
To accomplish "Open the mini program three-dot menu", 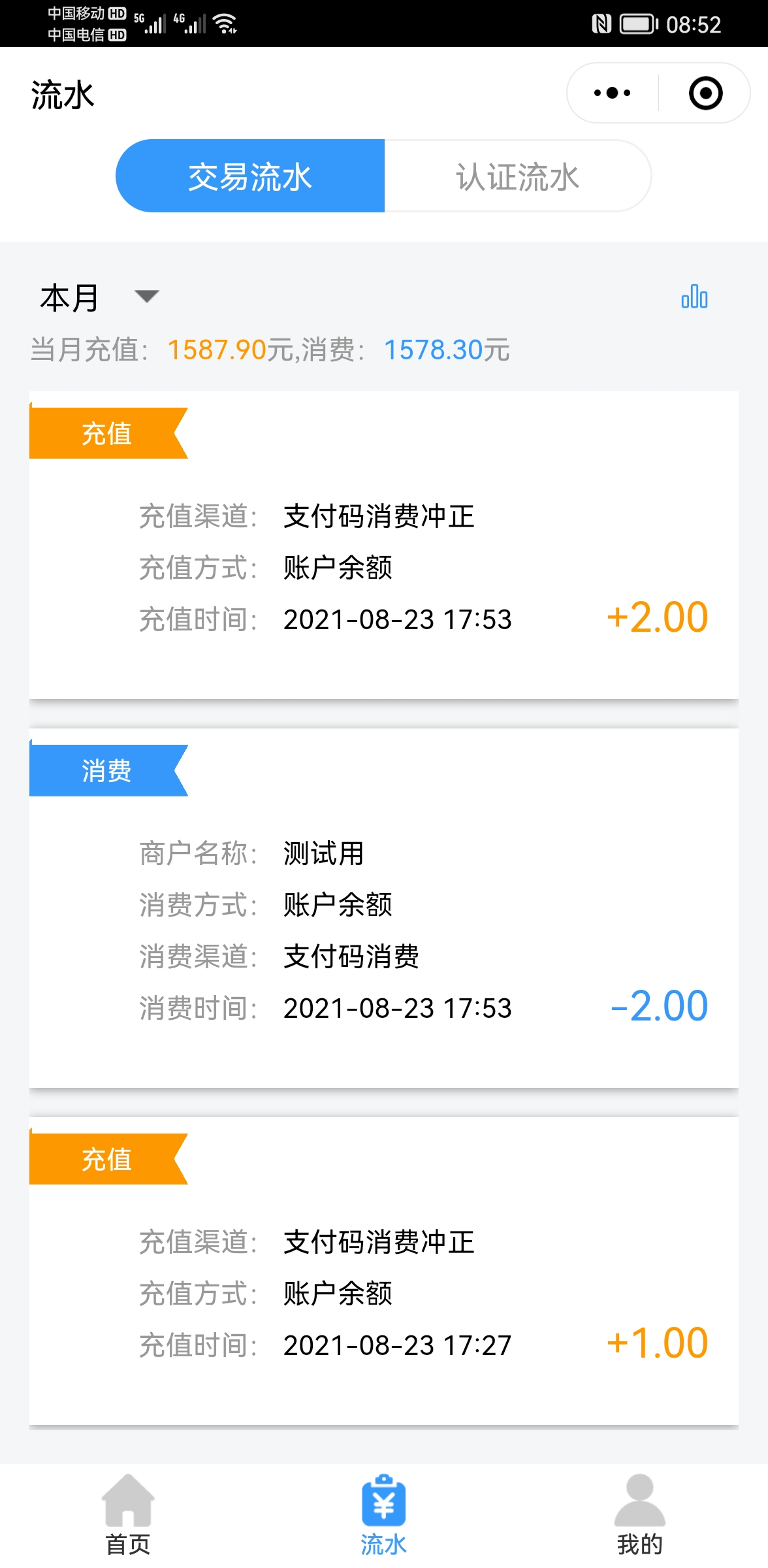I will click(613, 93).
